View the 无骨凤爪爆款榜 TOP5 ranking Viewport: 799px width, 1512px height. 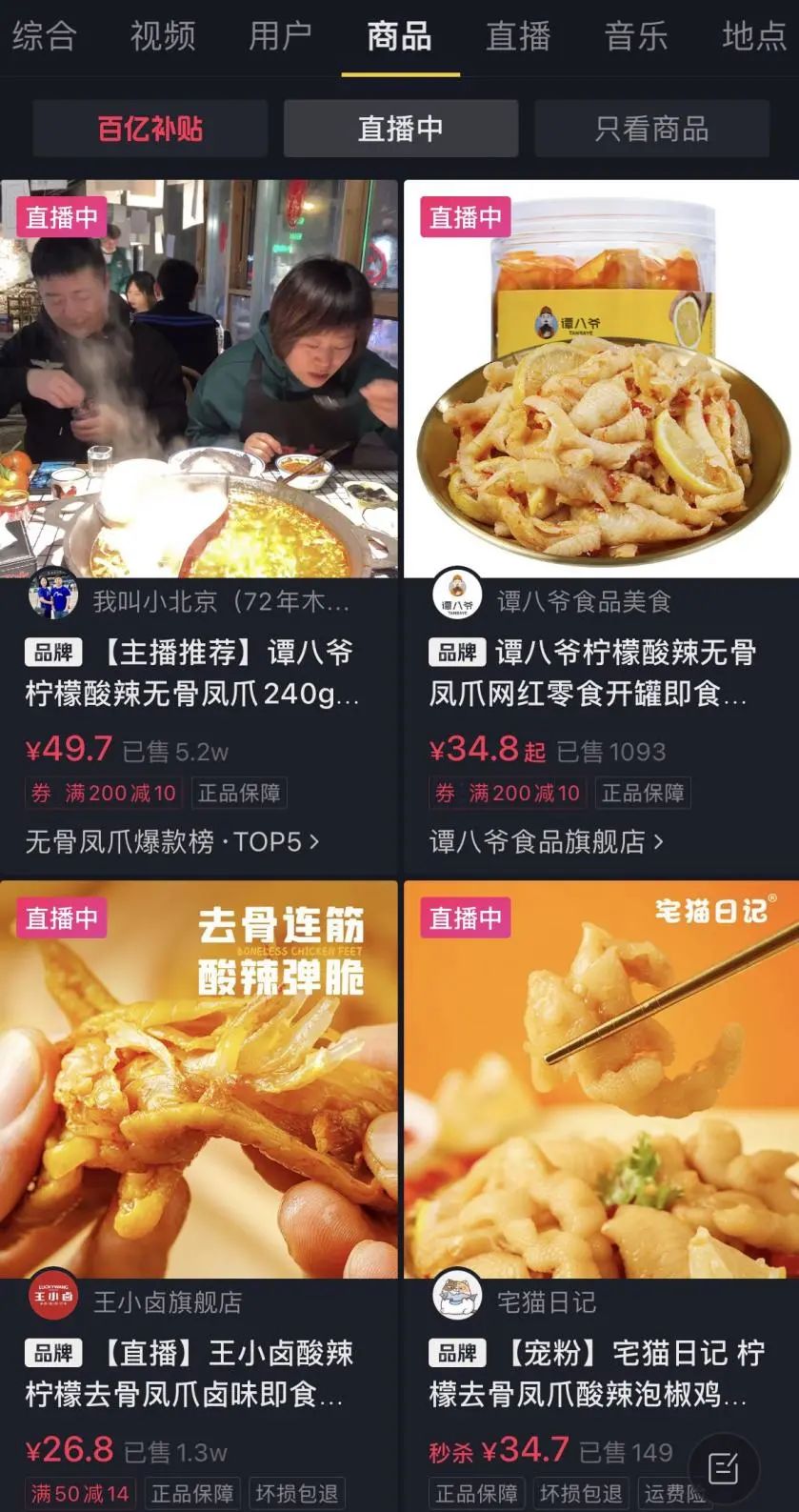[172, 842]
